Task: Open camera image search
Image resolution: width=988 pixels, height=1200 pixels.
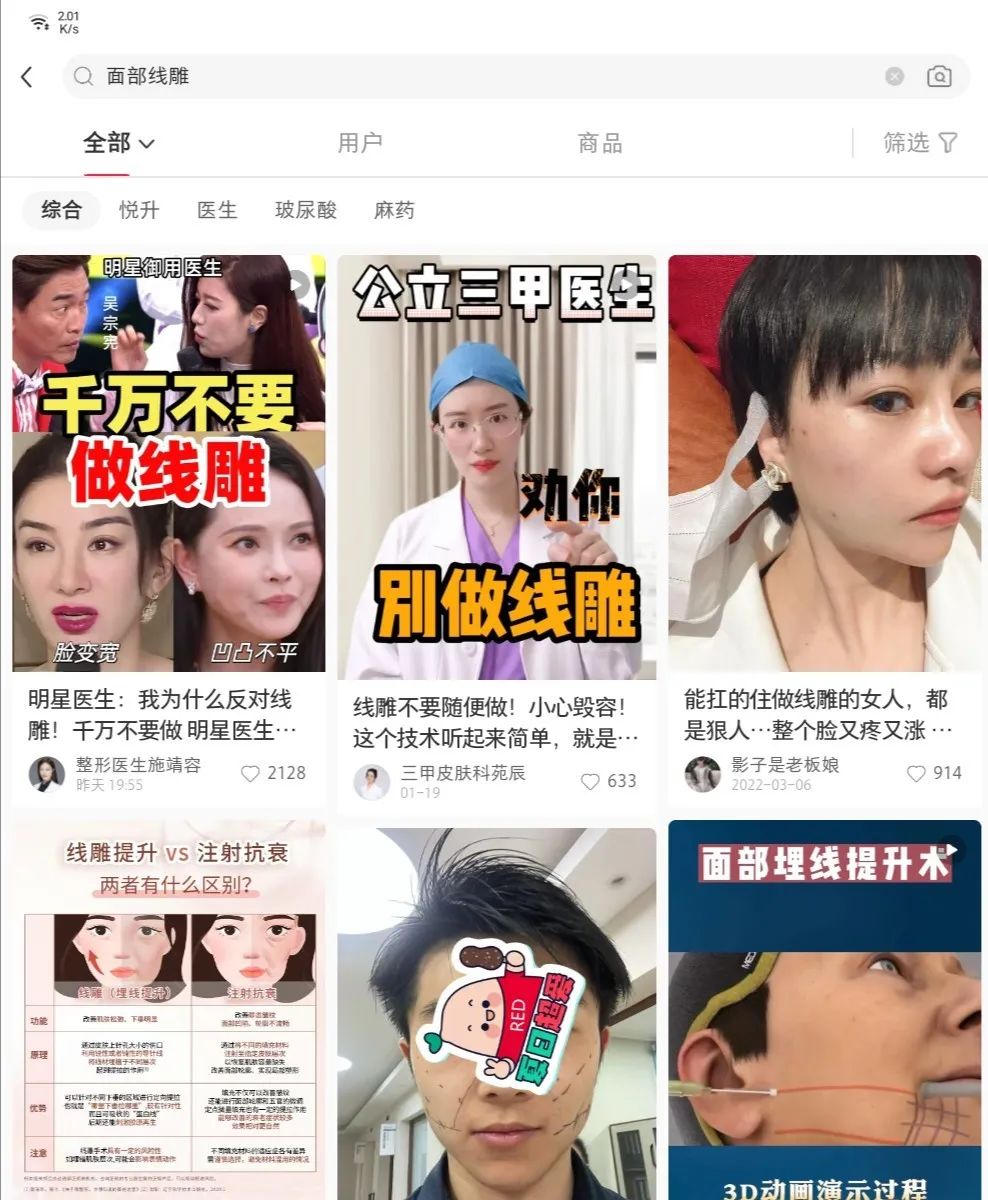Action: 939,77
